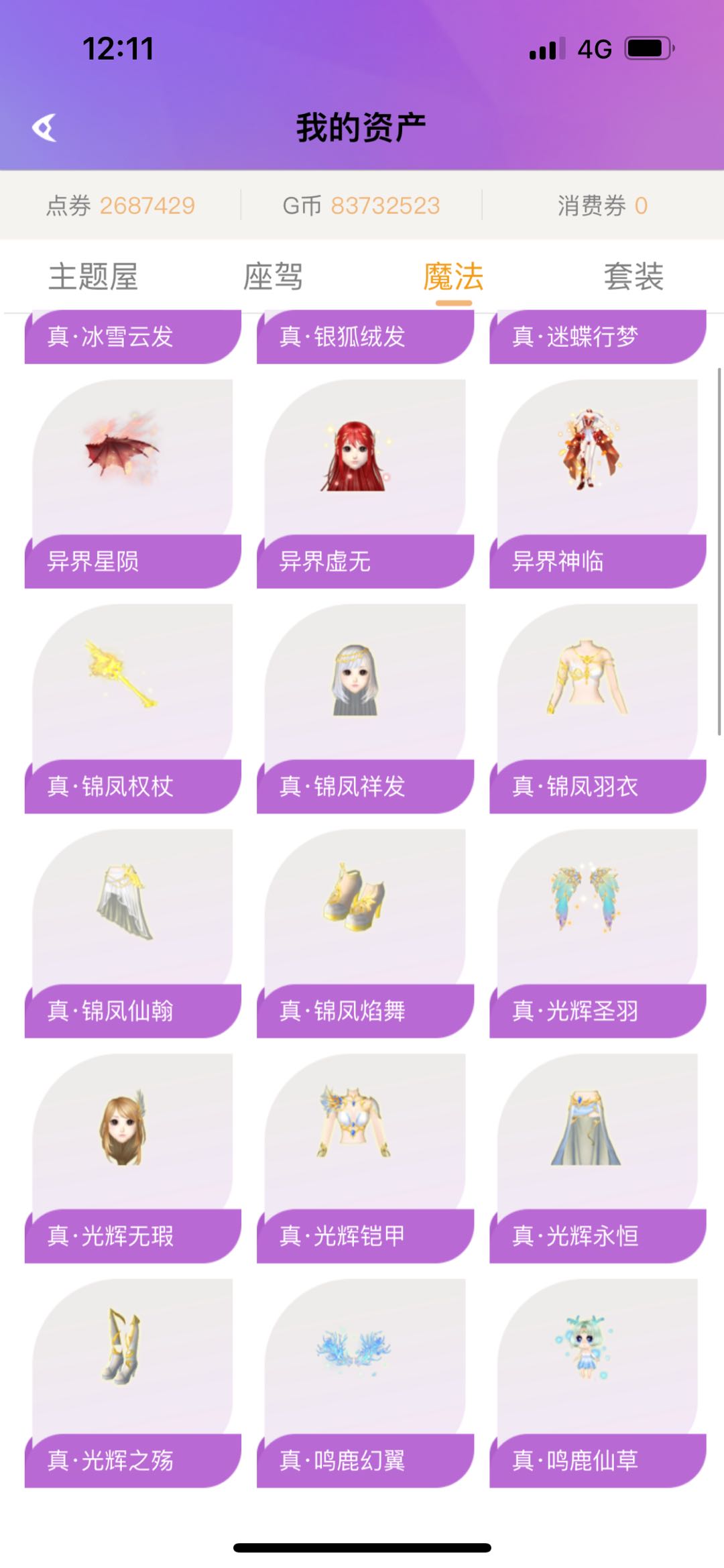Open the 异界虚无 item
Screen dimensions: 724x1568
(x=365, y=484)
